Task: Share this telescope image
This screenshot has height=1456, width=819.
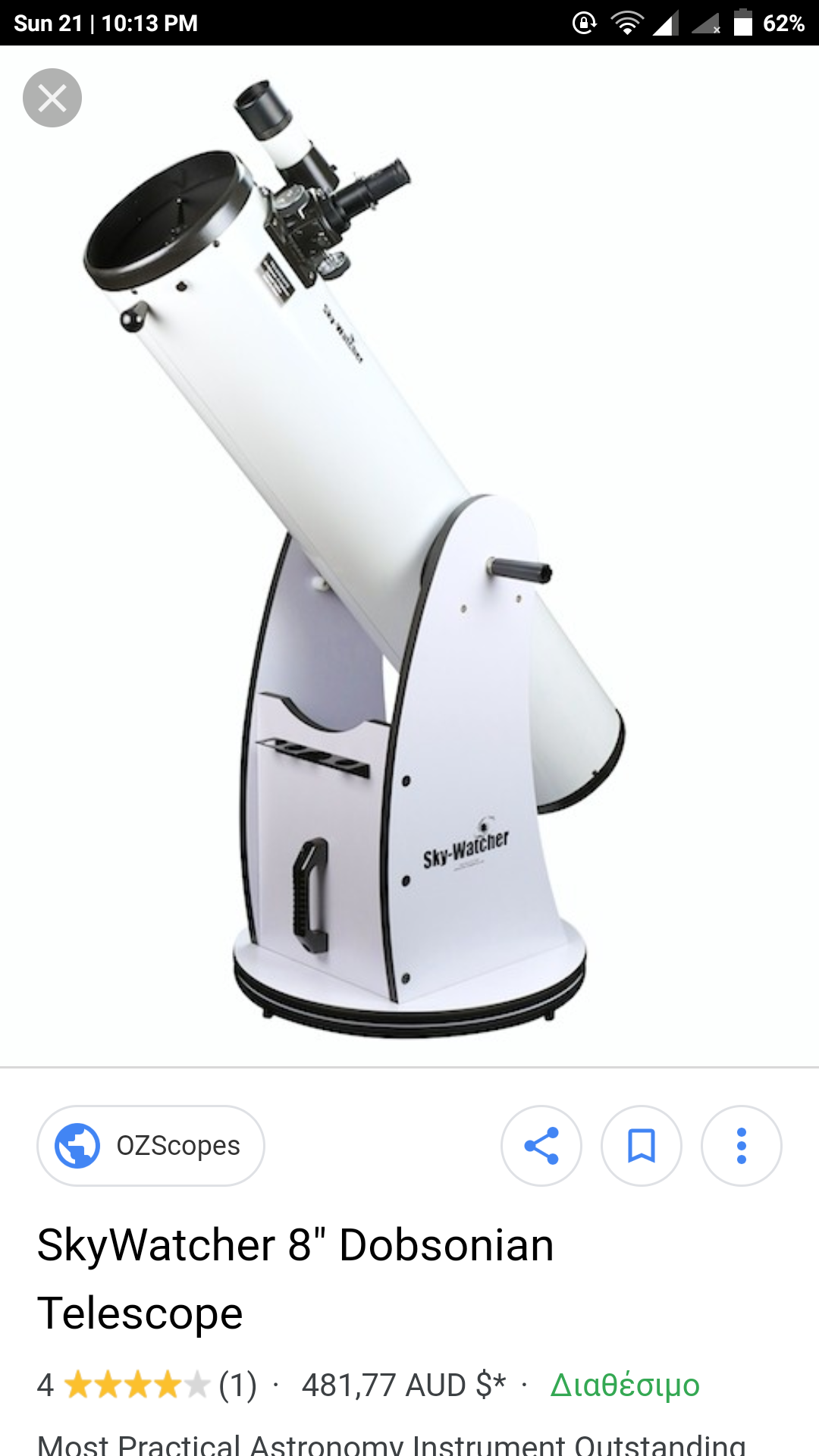Action: coord(541,1146)
